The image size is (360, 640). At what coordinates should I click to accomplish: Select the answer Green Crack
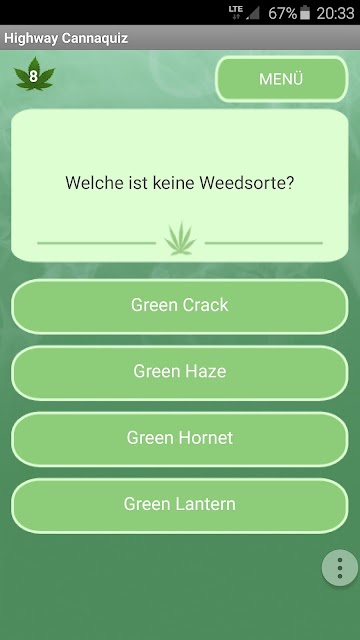[x=180, y=307]
